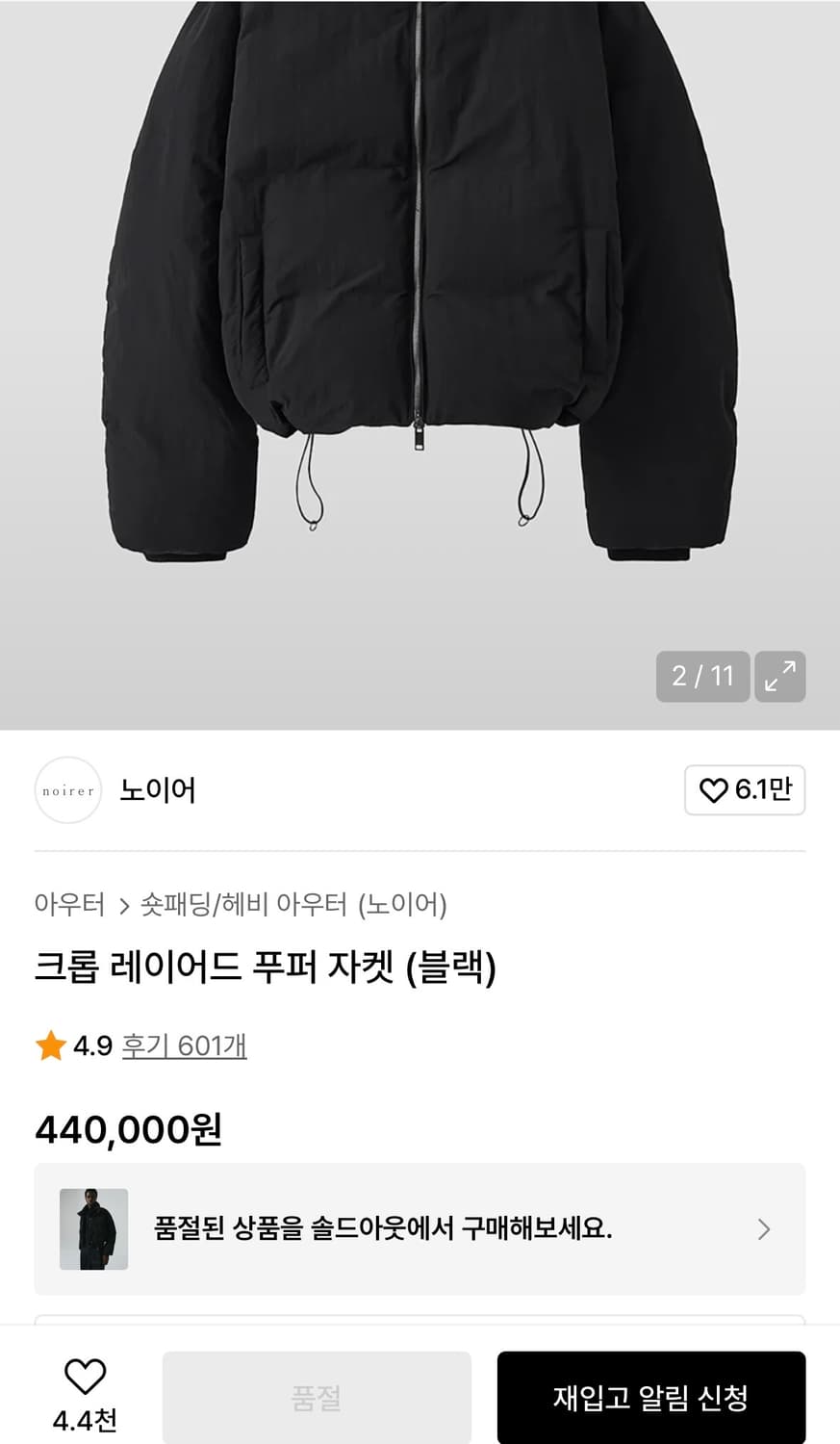Click the fullscreen expand icon on product image
This screenshot has height=1444, width=840.
779,677
